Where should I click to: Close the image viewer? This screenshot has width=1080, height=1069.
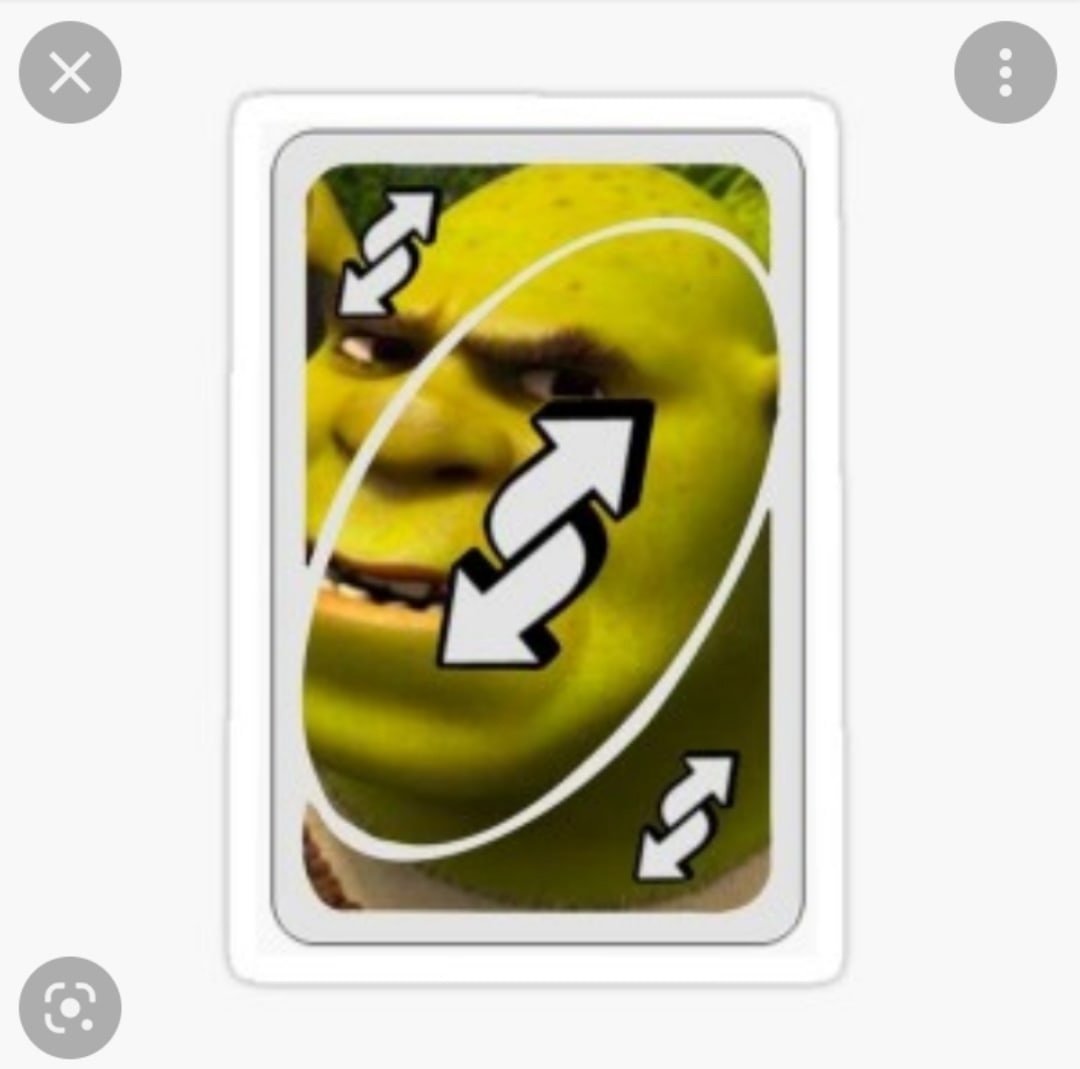(x=70, y=73)
